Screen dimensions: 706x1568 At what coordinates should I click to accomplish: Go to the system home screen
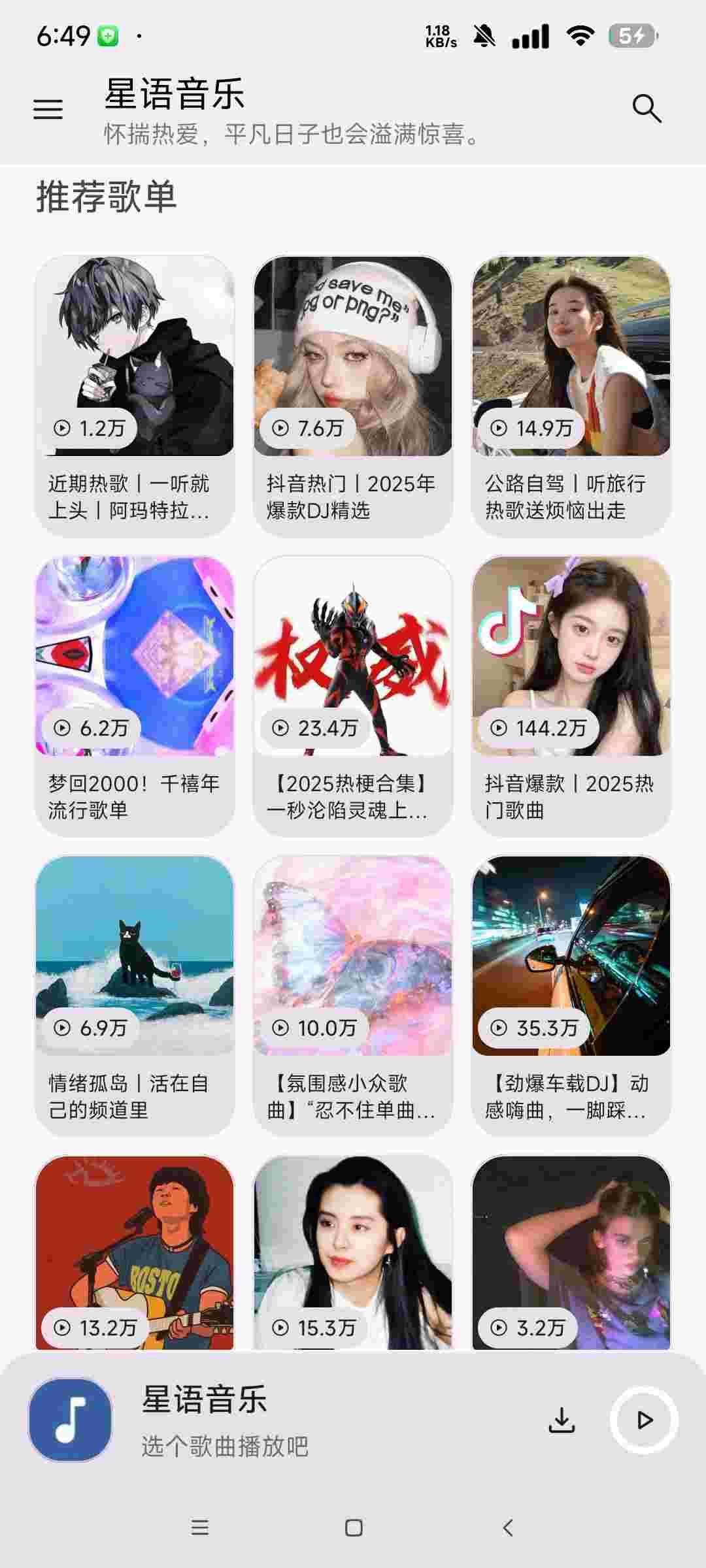[x=354, y=1527]
